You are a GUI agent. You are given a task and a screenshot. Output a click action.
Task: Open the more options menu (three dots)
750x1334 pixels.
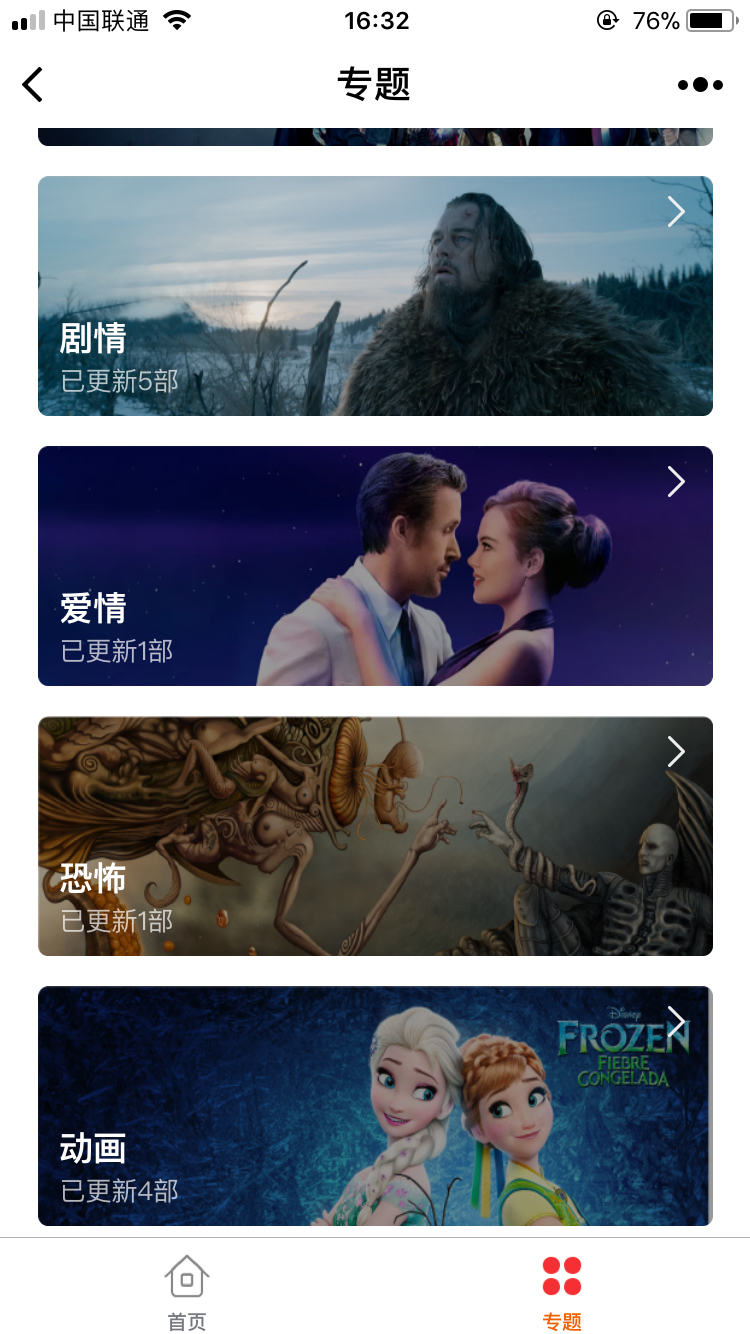[x=699, y=85]
